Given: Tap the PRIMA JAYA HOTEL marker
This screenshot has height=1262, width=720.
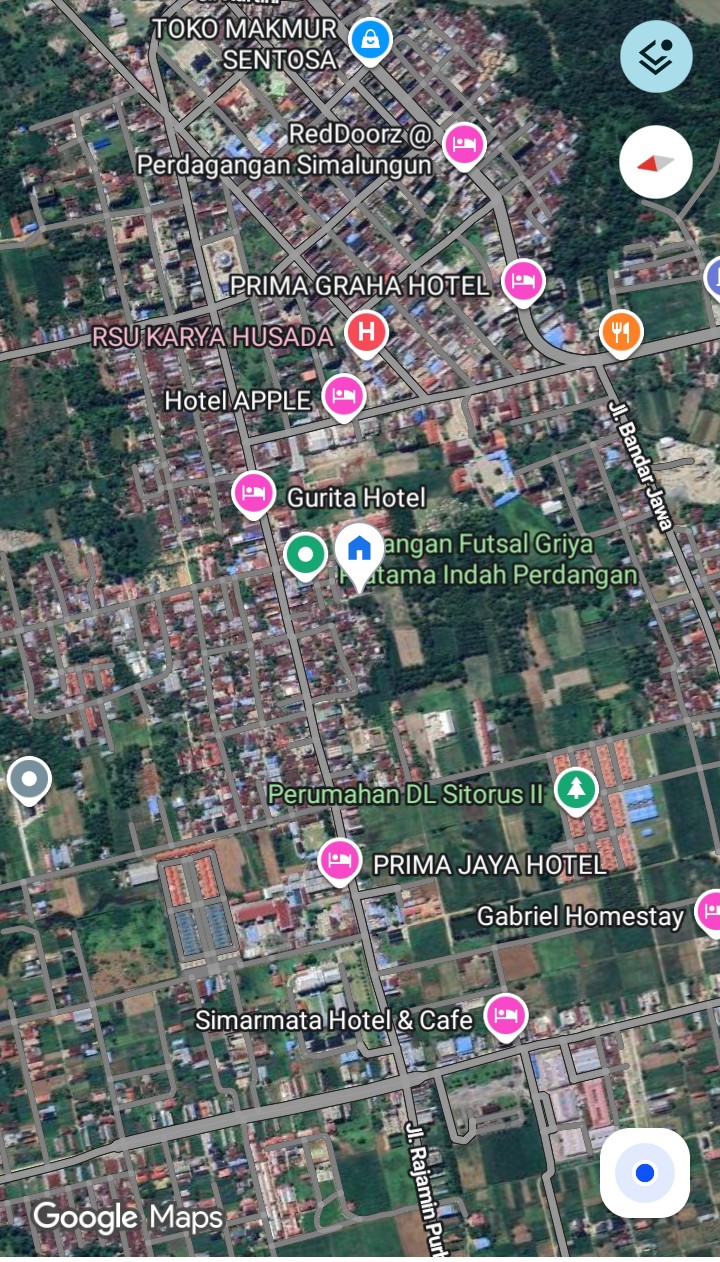Looking at the screenshot, I should [340, 861].
